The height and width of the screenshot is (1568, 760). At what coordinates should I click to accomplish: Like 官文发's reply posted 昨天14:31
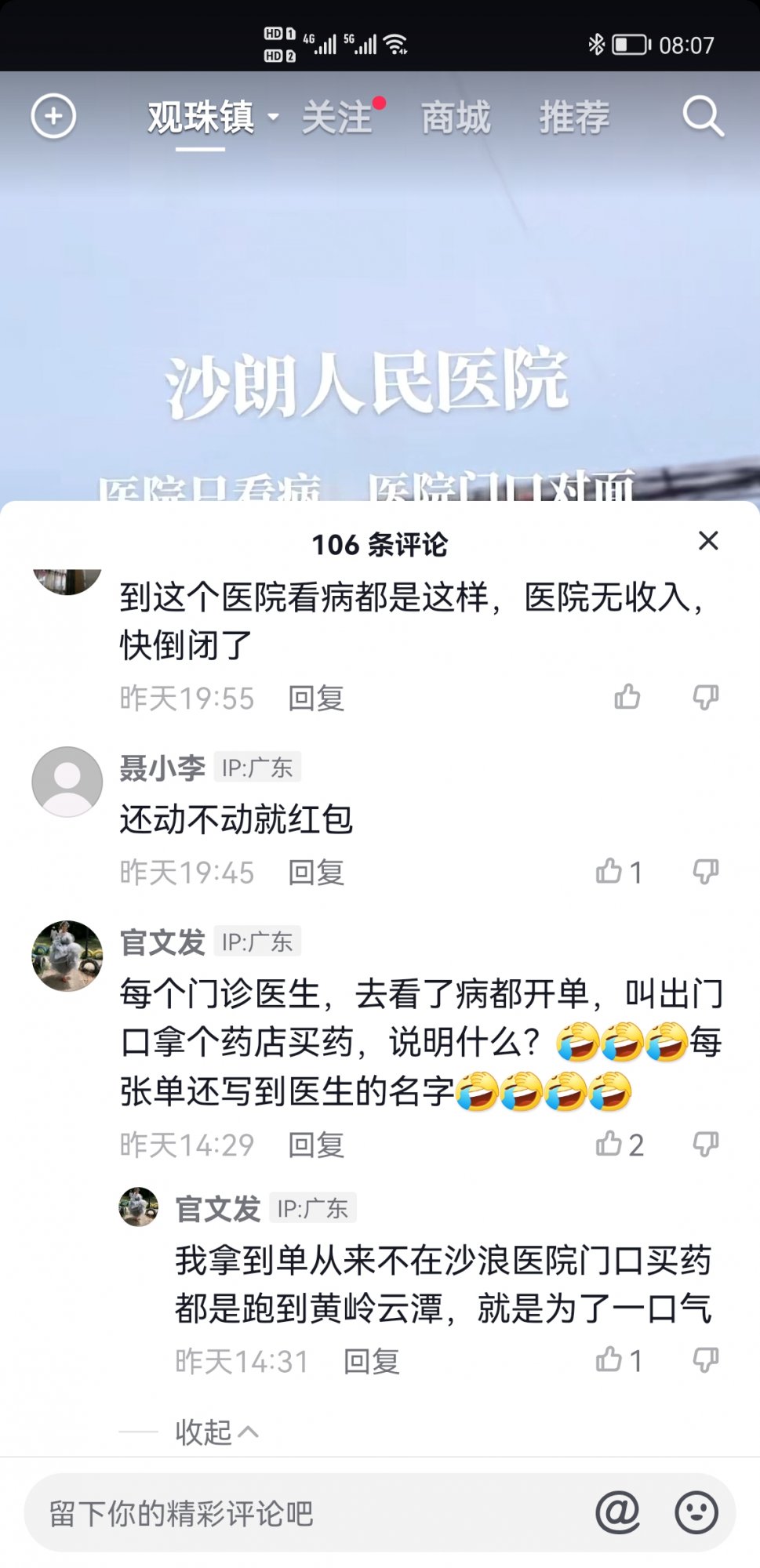611,1360
